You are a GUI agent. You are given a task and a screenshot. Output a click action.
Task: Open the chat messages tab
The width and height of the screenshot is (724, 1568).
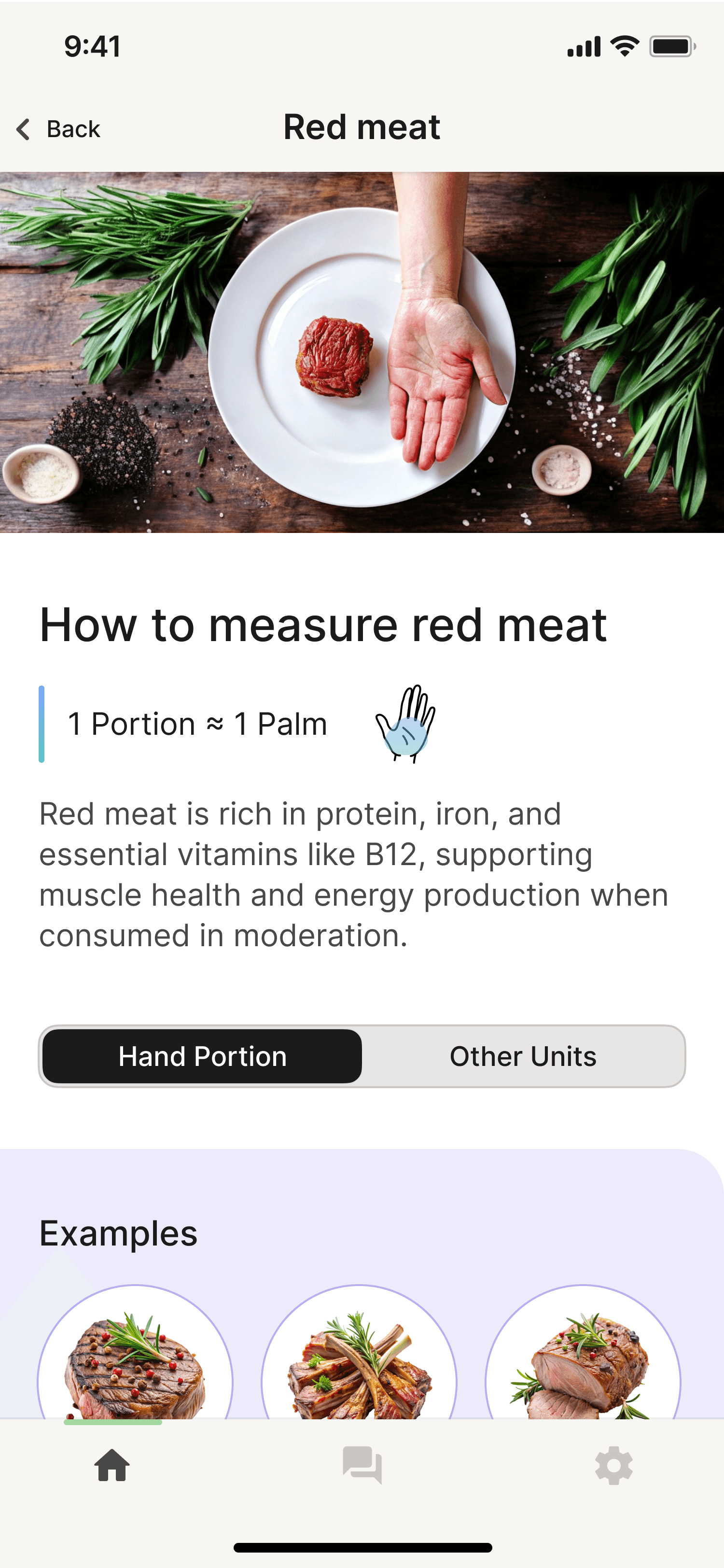pos(362,1465)
